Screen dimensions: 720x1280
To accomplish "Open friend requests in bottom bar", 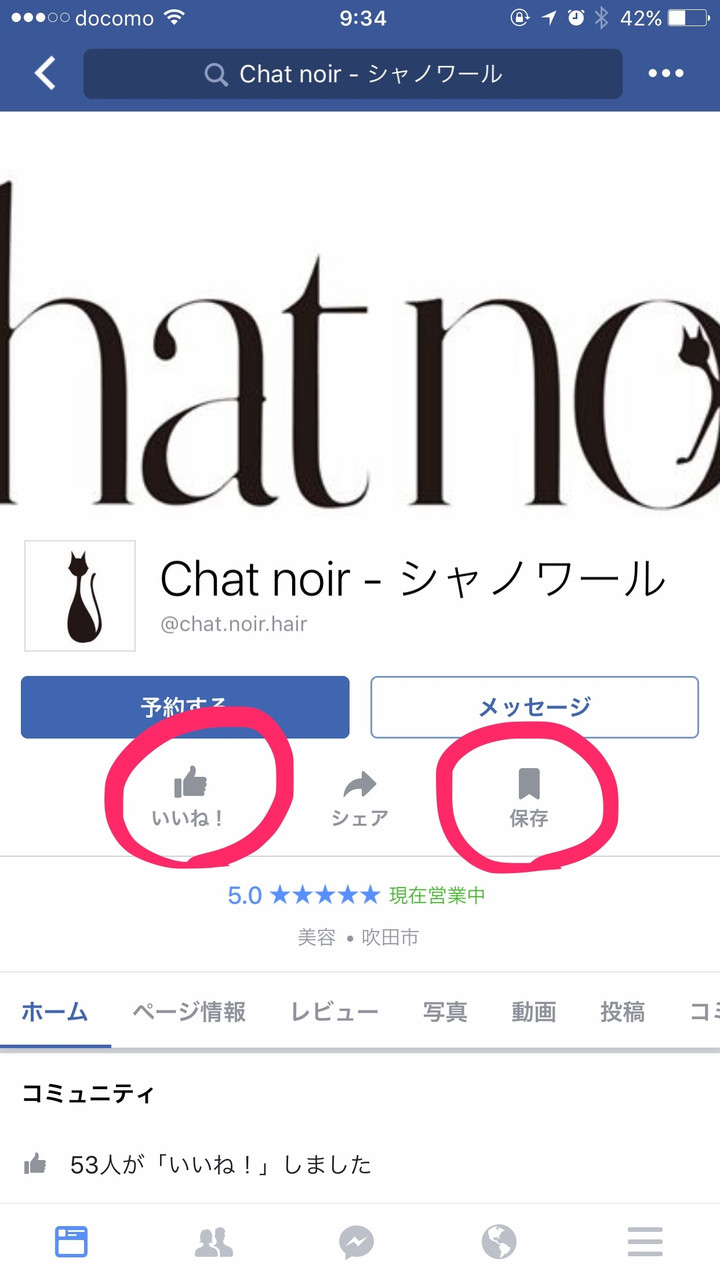I will pyautogui.click(x=213, y=1242).
